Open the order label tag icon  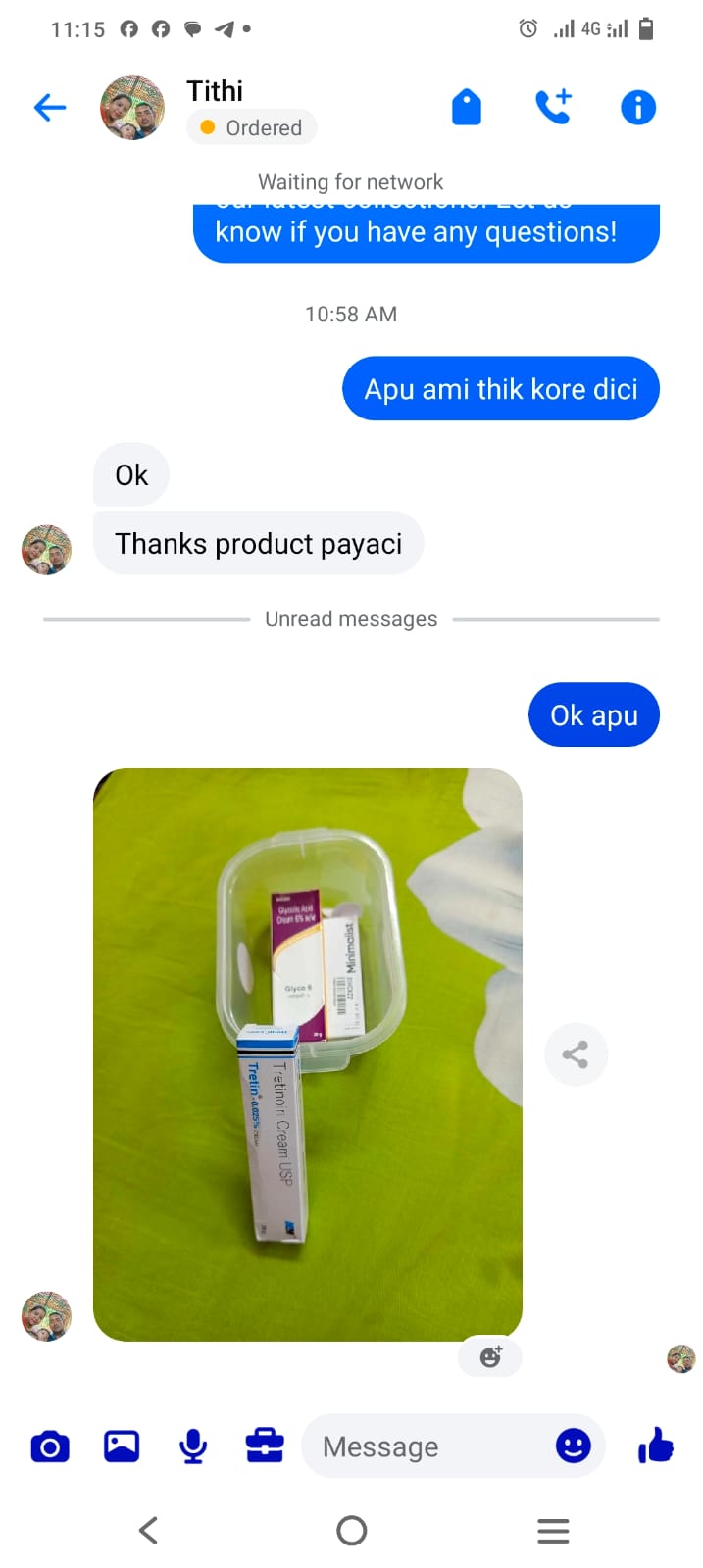coord(467,108)
